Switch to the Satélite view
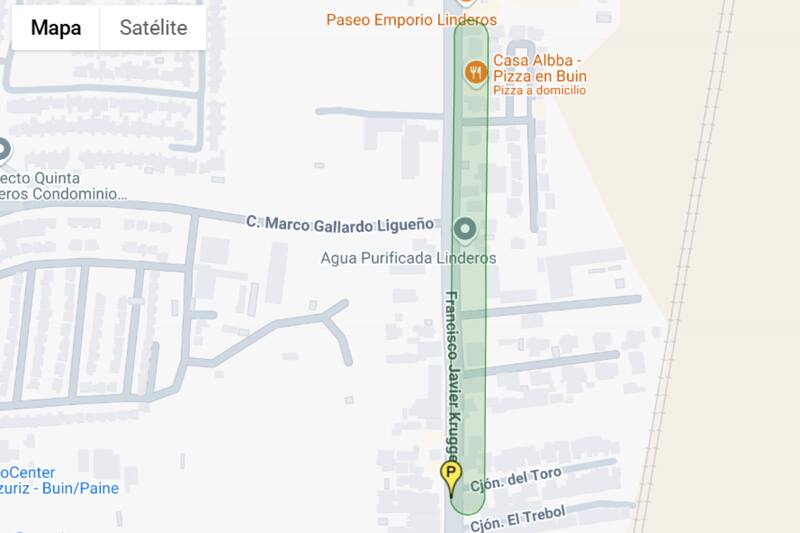This screenshot has height=533, width=800. click(153, 28)
